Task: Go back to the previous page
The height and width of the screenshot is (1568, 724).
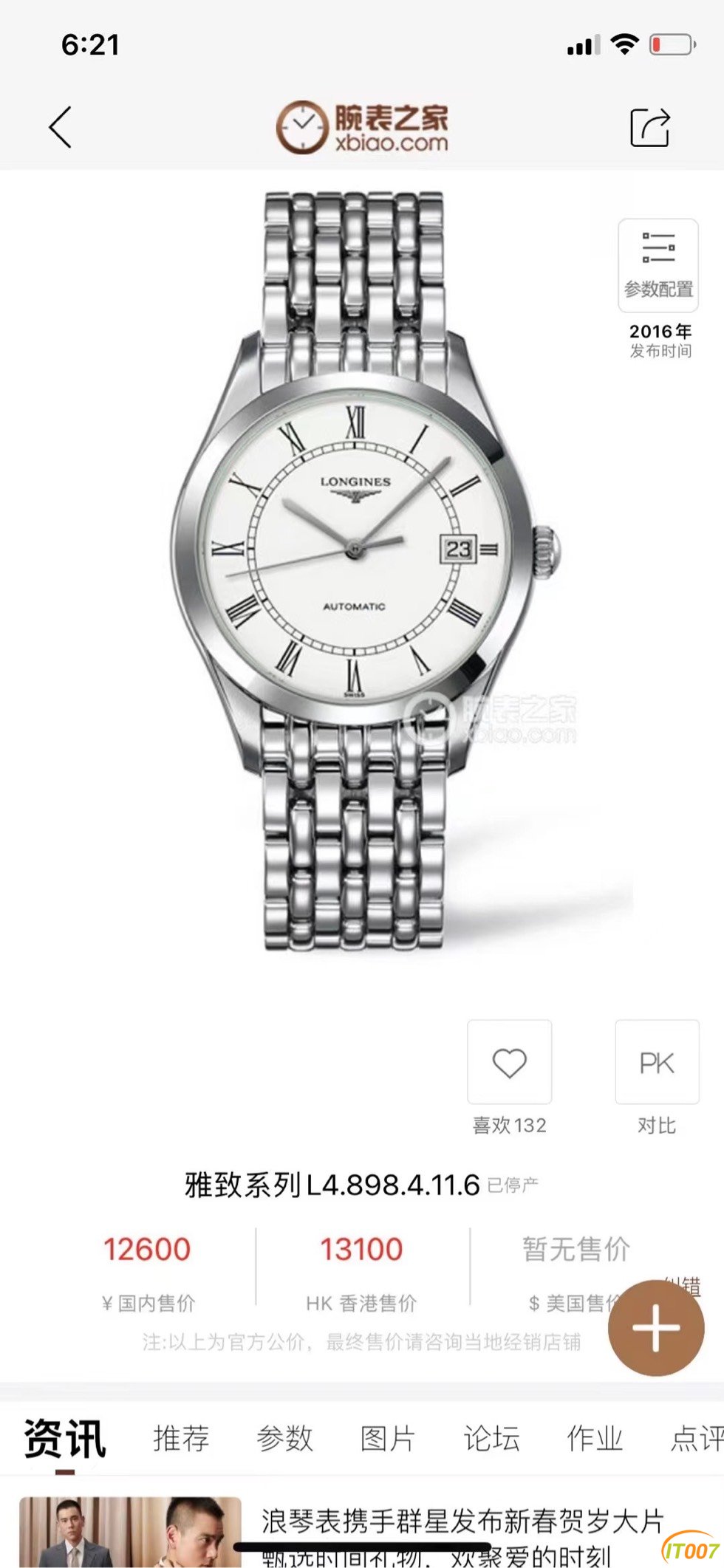Action: click(x=61, y=127)
